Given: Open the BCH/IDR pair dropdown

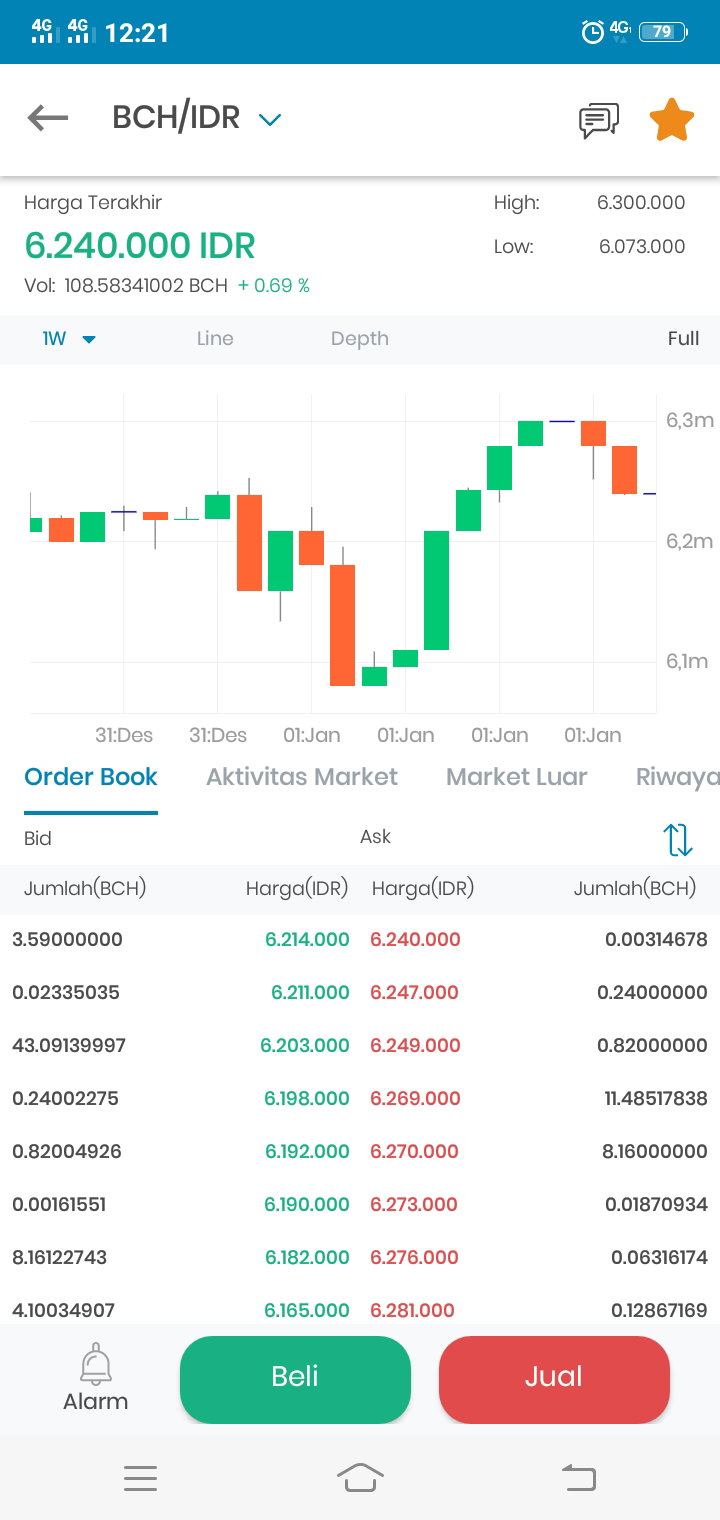Looking at the screenshot, I should [197, 118].
